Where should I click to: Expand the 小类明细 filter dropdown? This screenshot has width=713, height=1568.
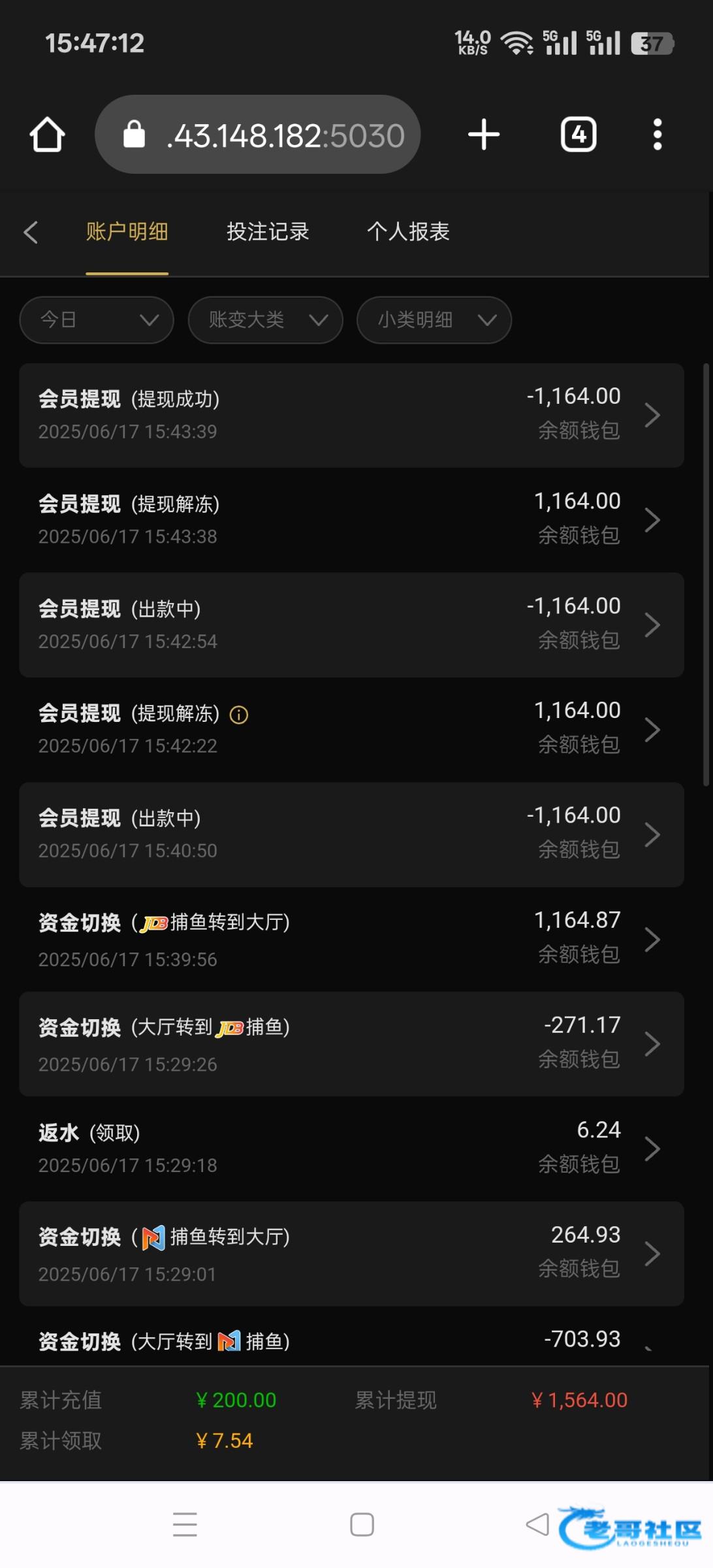pyautogui.click(x=434, y=320)
